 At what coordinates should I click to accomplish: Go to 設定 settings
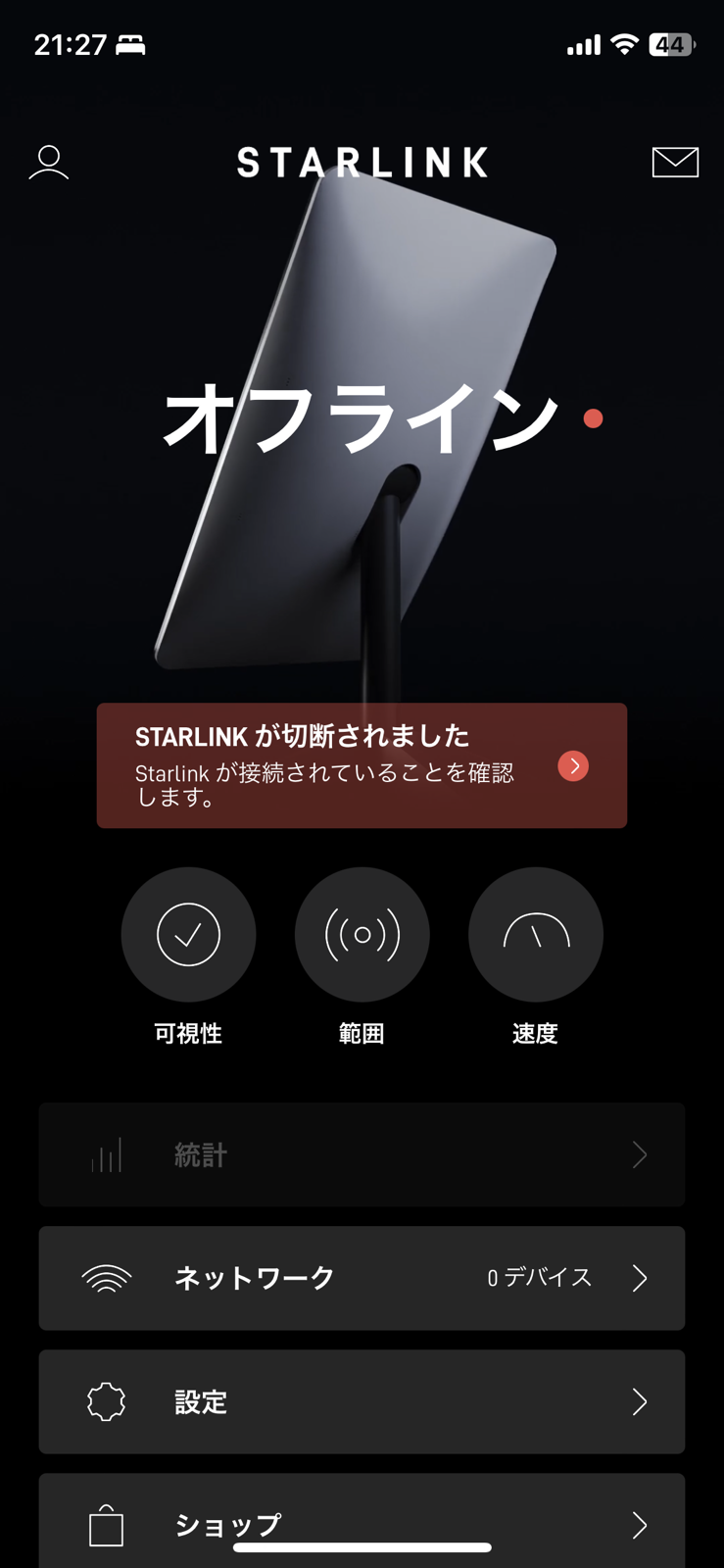pos(362,1401)
